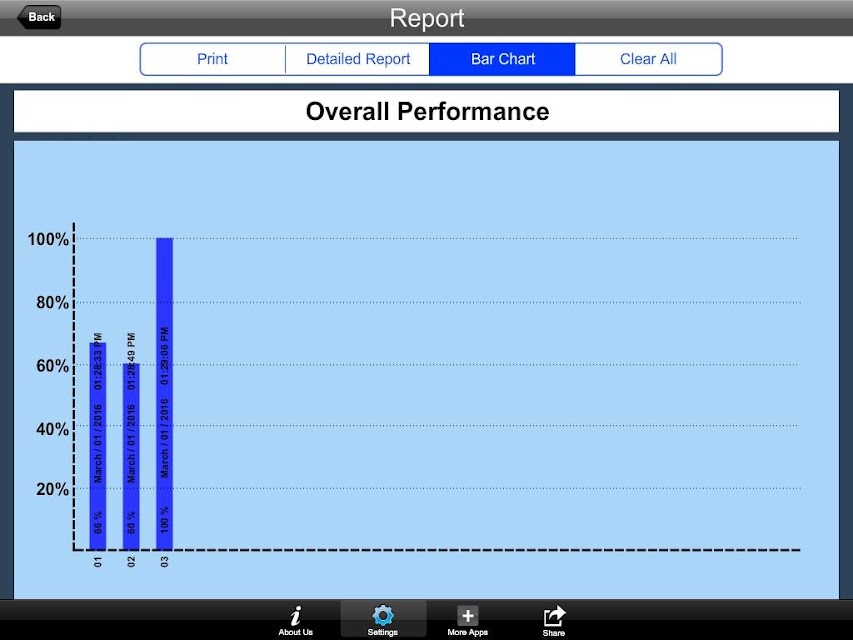This screenshot has width=853, height=640.
Task: Switch to Detailed Report view
Action: [x=358, y=59]
